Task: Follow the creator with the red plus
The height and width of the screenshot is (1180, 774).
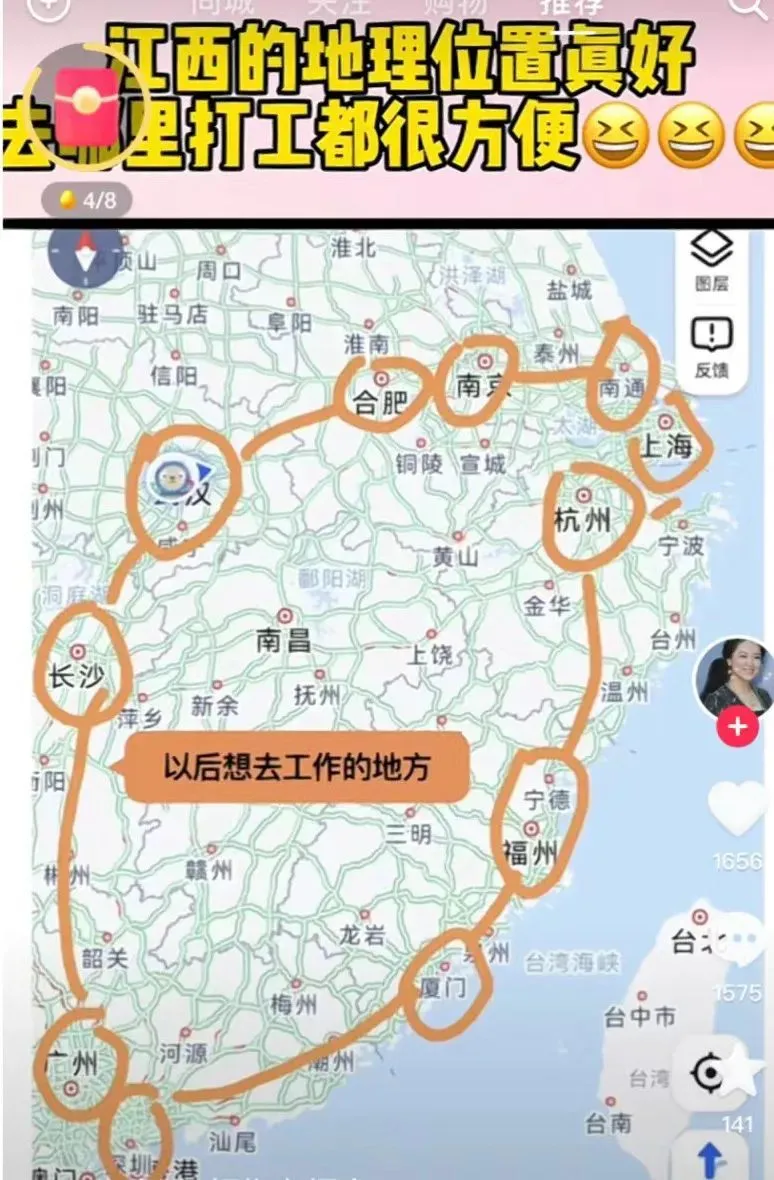Action: point(737,727)
